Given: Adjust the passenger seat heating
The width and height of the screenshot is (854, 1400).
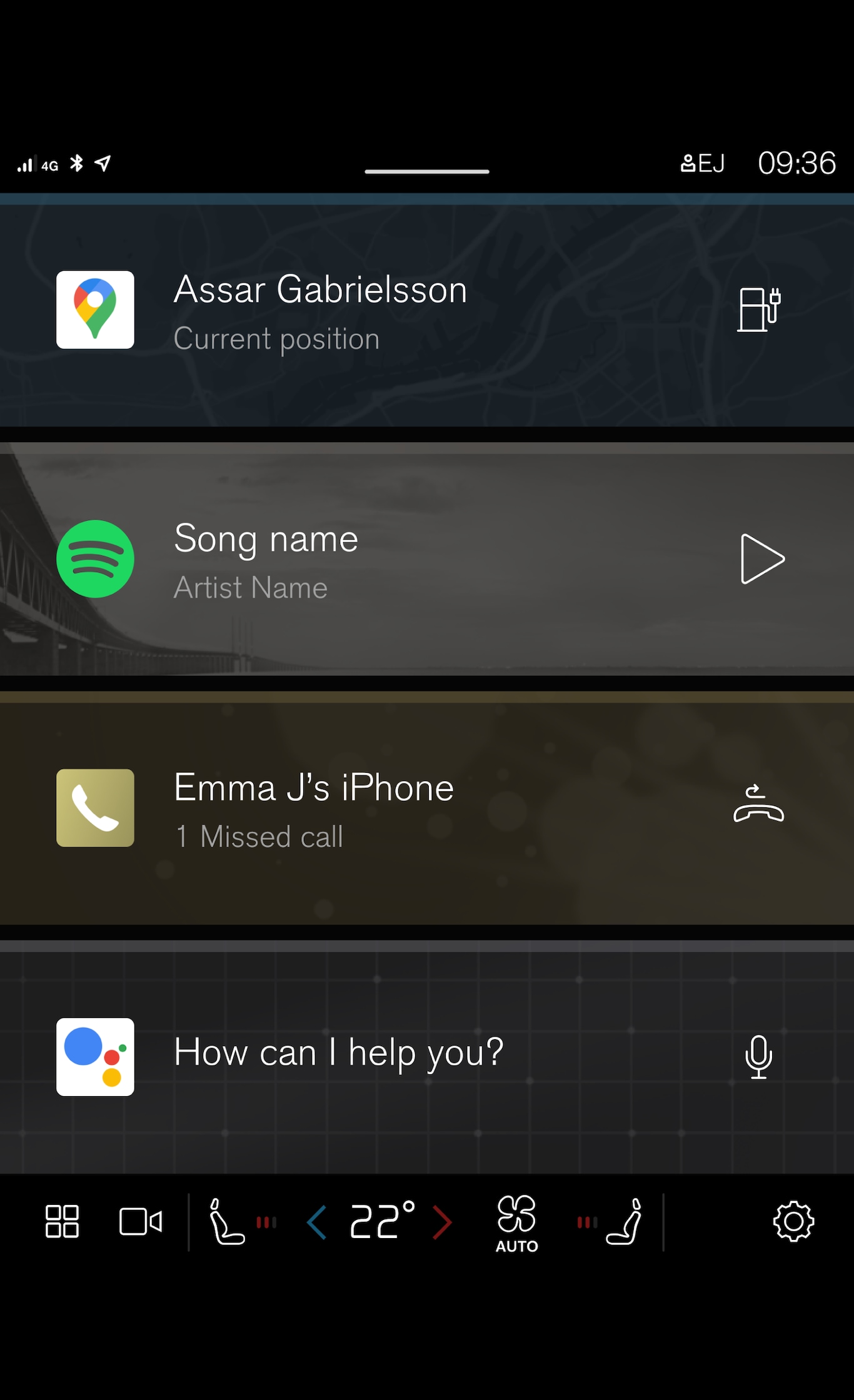Looking at the screenshot, I should [611, 1221].
